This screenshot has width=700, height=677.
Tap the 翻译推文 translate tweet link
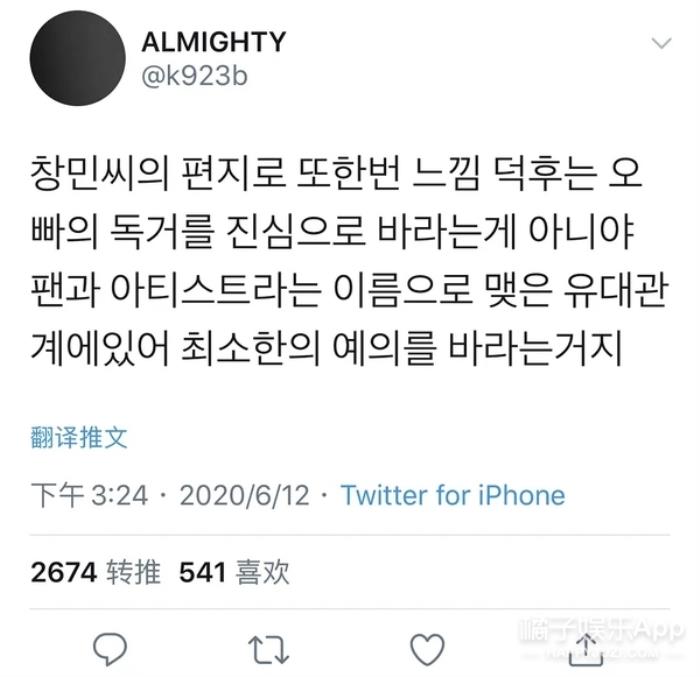pyautogui.click(x=79, y=437)
